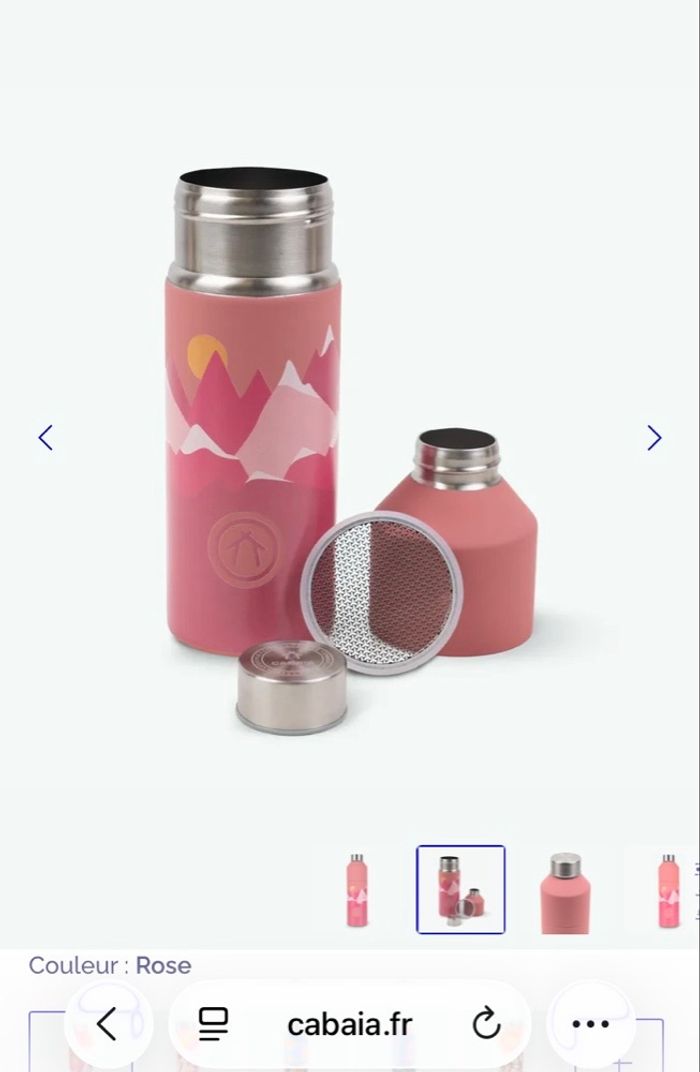Show the previous product image
Screen dimensions: 700x1072
pyautogui.click(x=45, y=437)
